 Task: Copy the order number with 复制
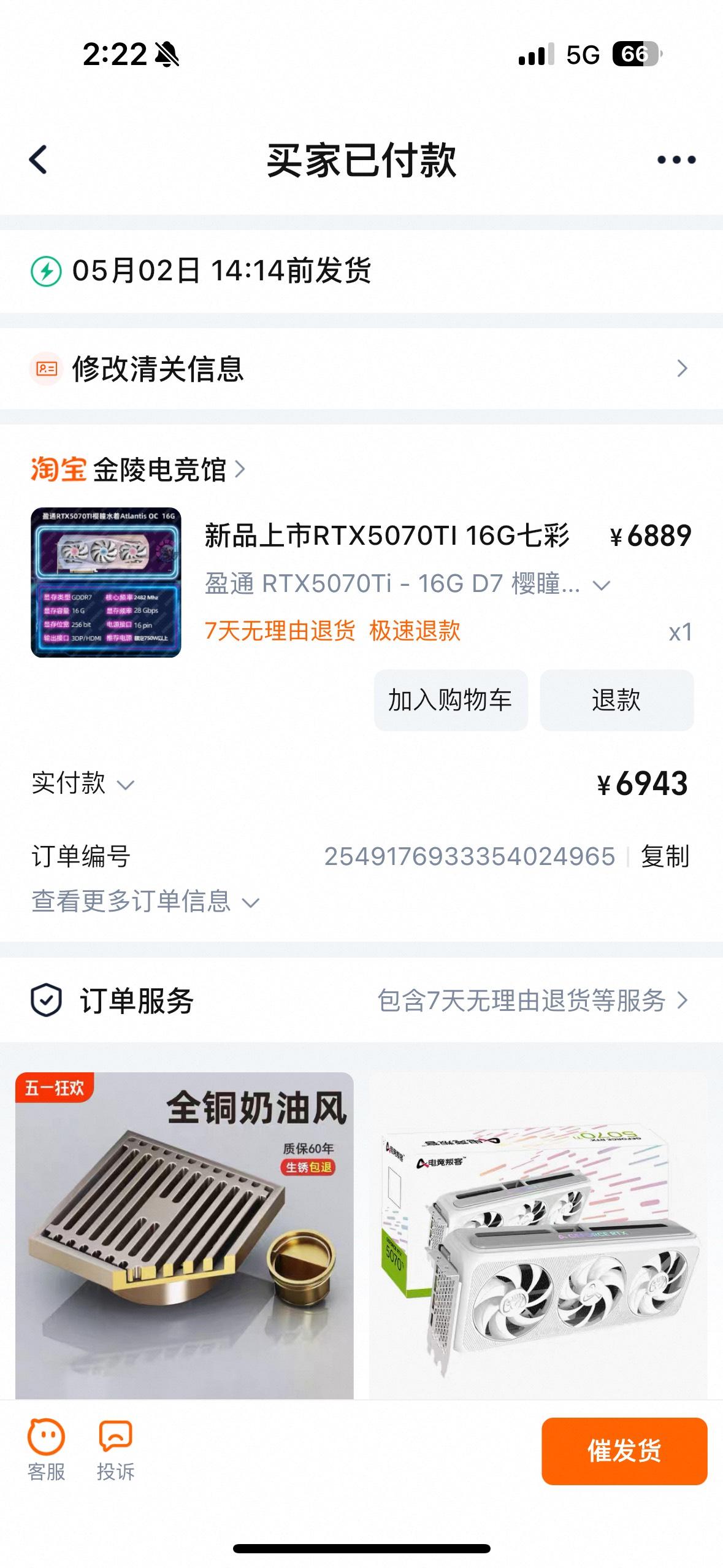(665, 856)
